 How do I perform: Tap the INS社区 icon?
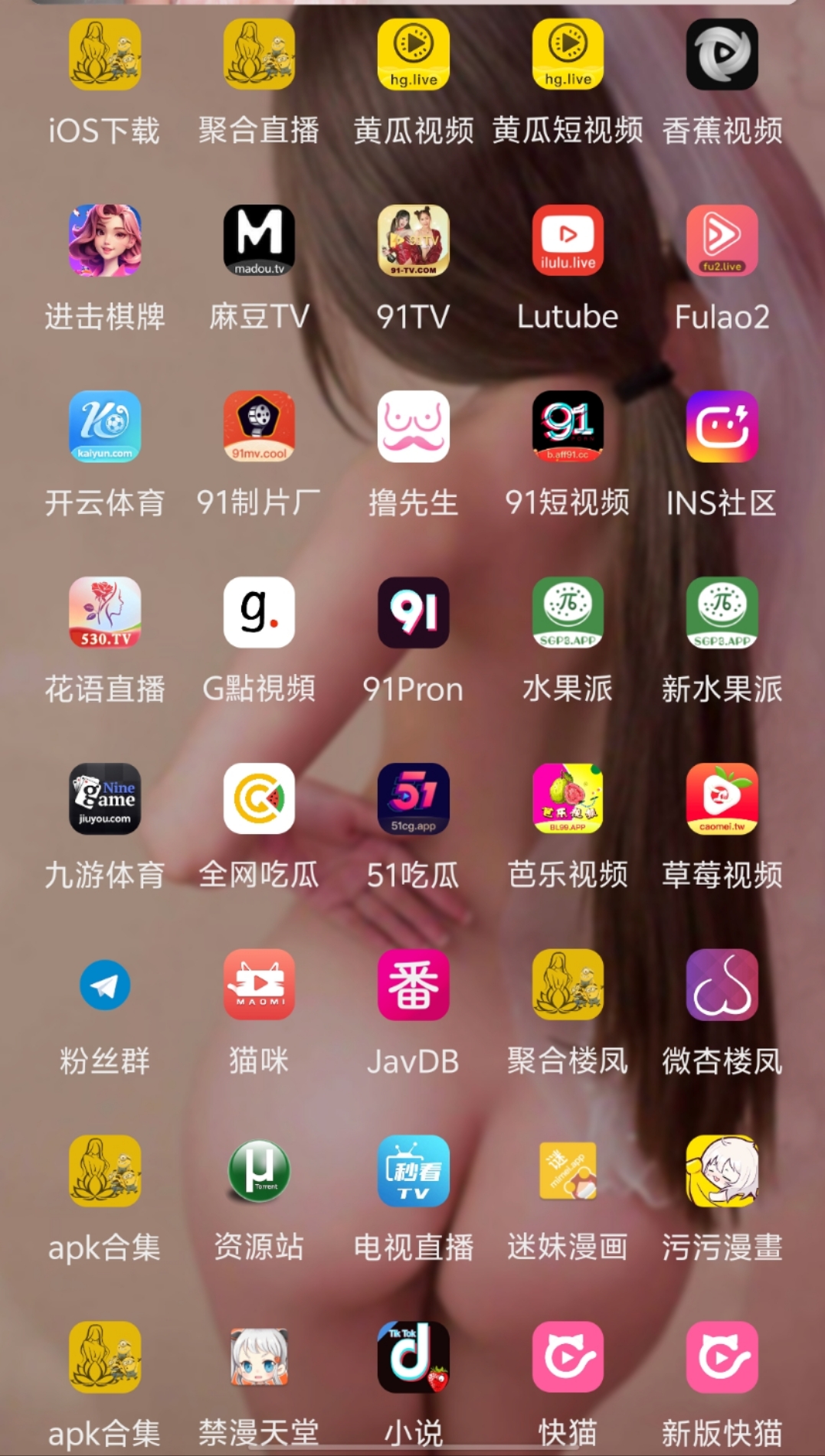pos(722,427)
